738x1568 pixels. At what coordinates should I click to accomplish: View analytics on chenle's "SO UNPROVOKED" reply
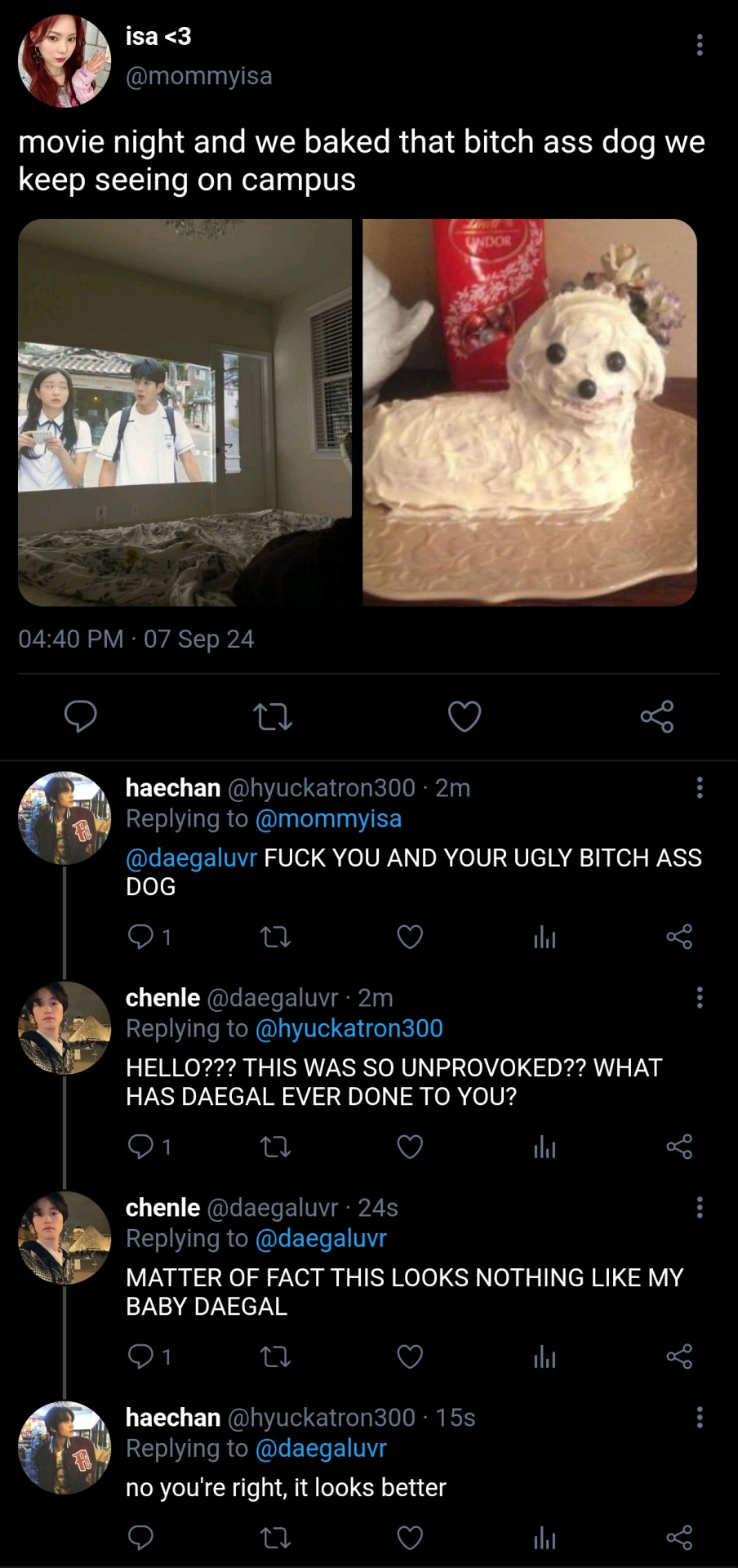point(545,1147)
